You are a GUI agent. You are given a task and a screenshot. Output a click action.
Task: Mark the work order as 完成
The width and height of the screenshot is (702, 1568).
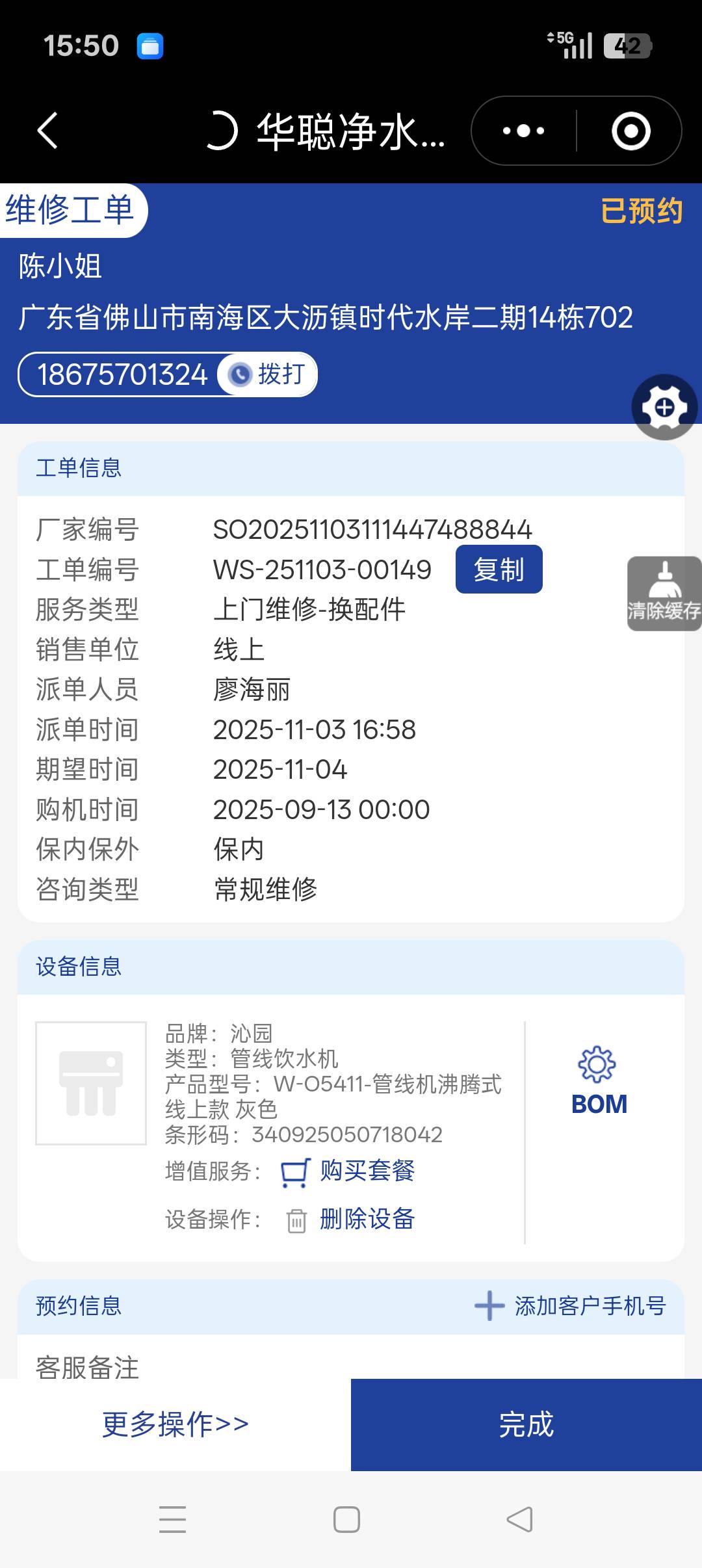pyautogui.click(x=526, y=1424)
